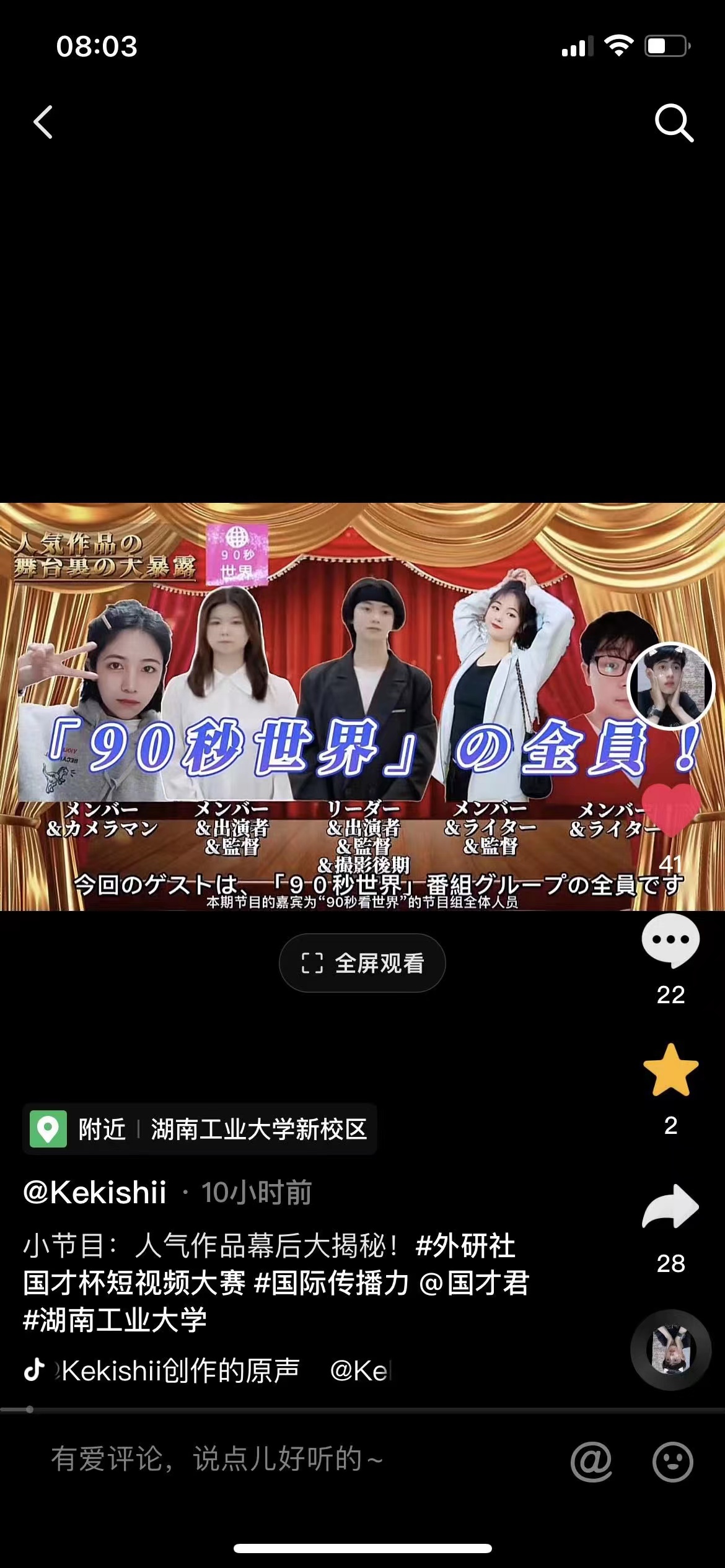725x1568 pixels.
Task: Open the comments bubble with 22 comments
Action: pos(670,941)
